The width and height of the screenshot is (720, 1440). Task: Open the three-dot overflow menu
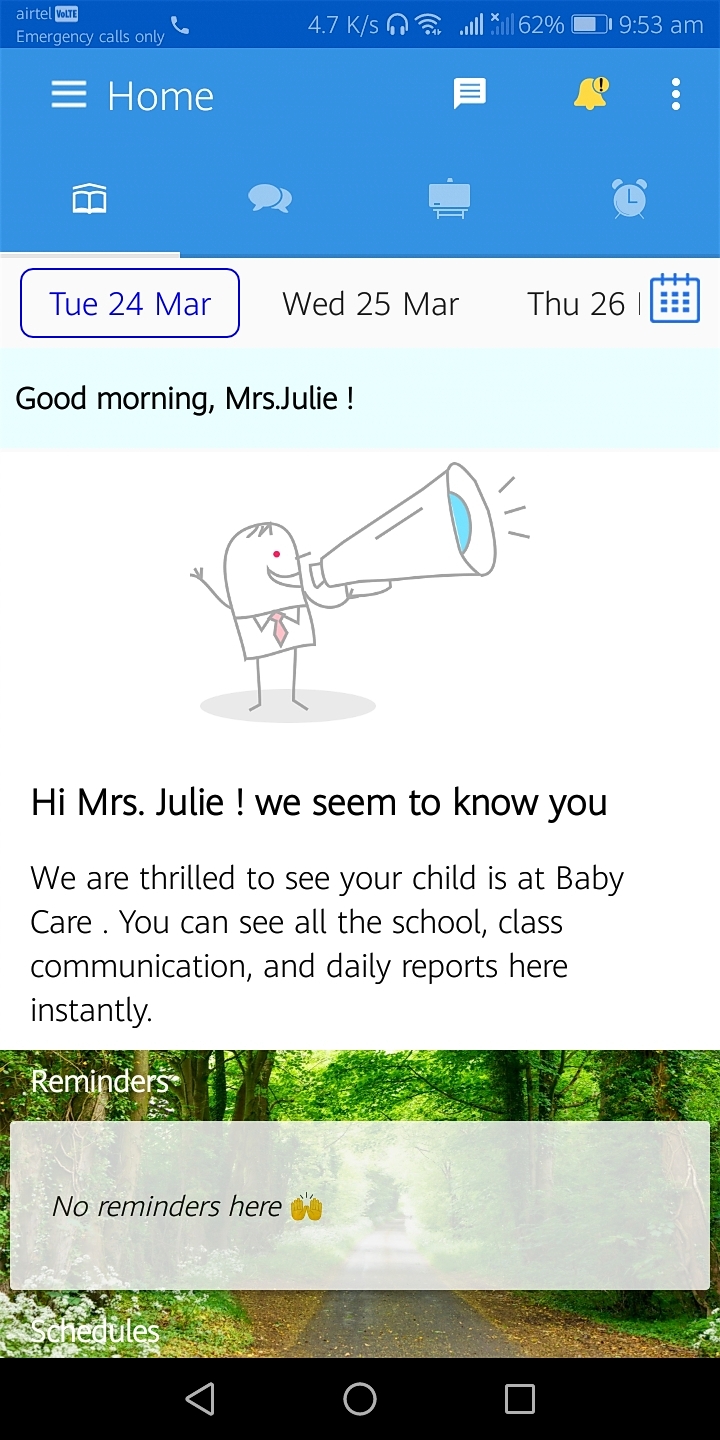676,94
